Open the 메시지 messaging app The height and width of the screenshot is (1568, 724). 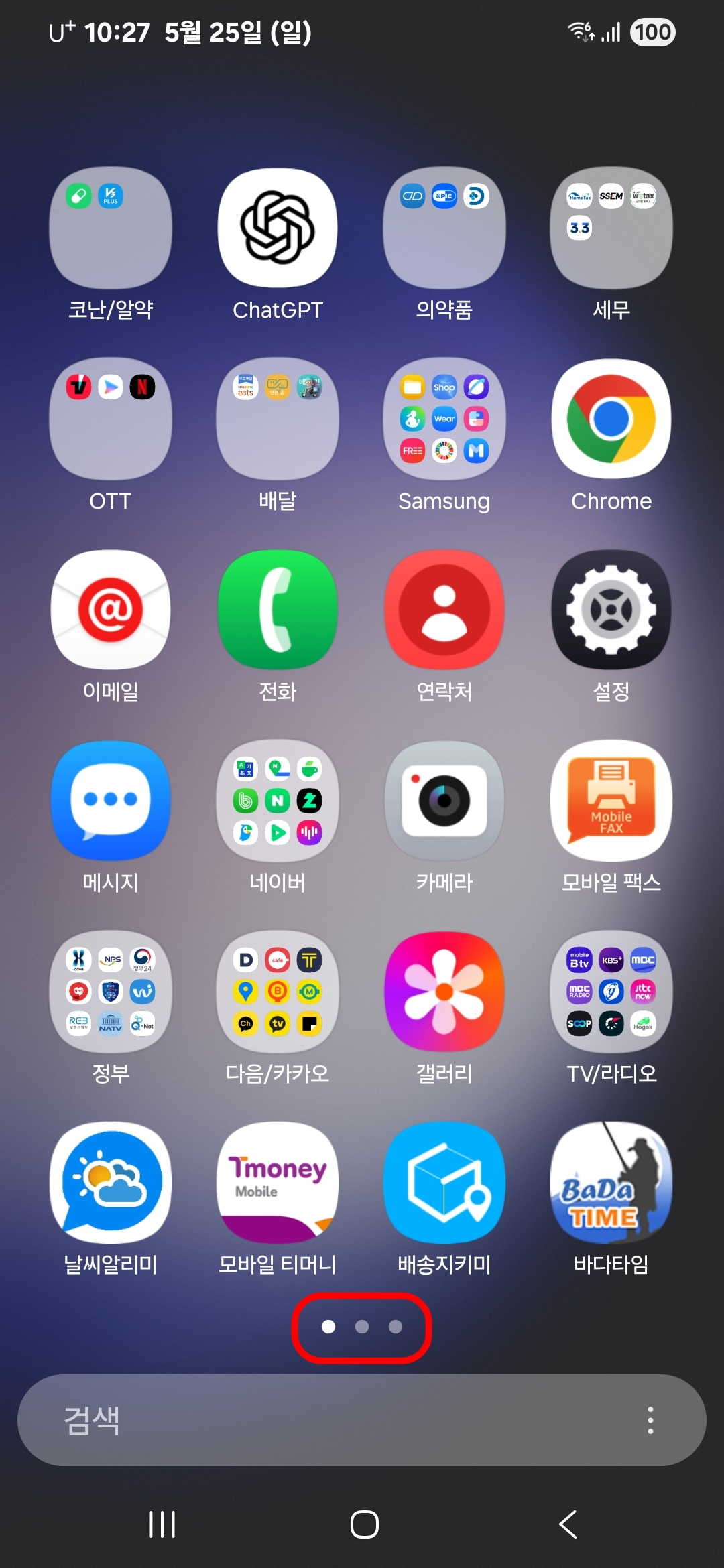[x=110, y=801]
